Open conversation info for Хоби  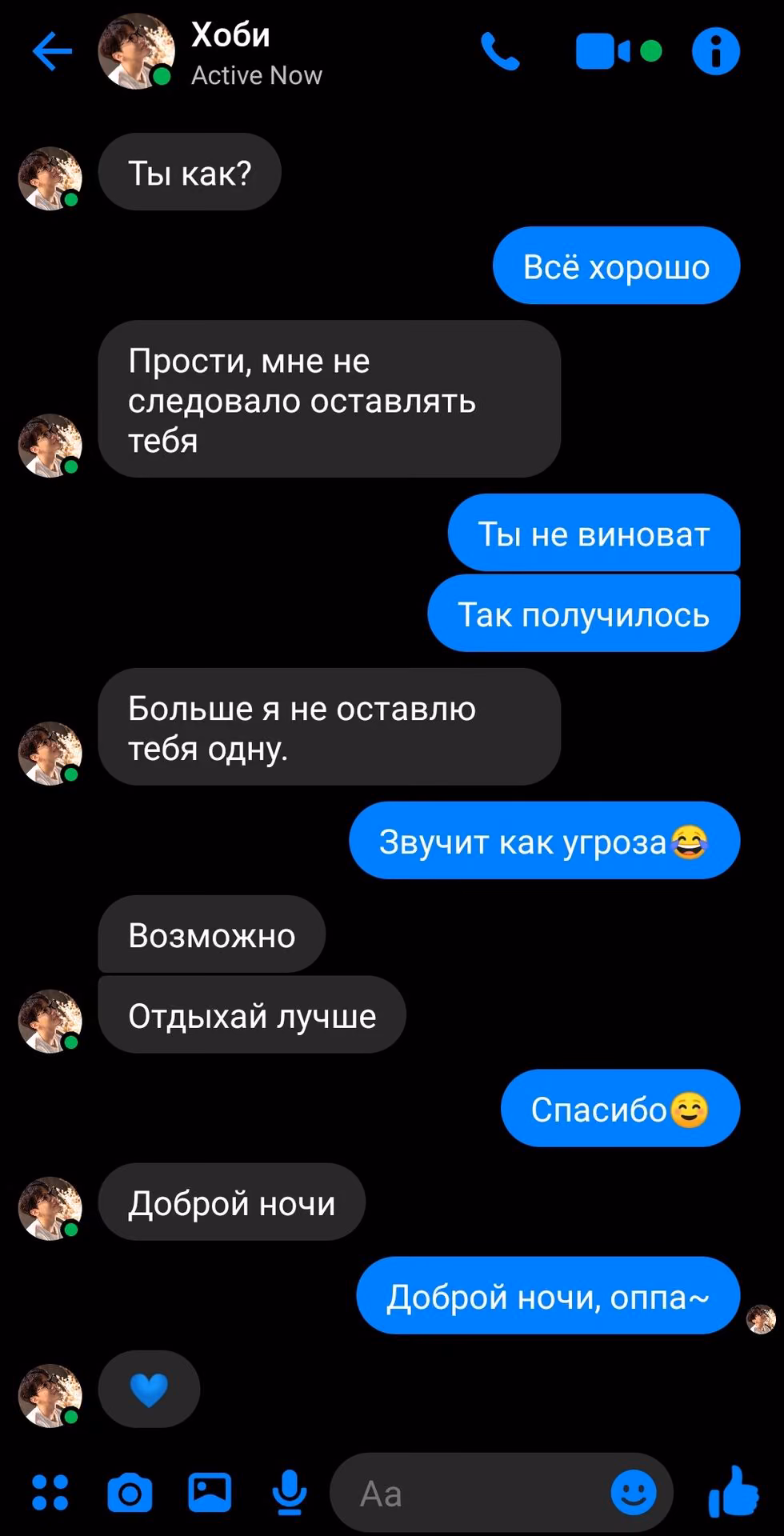click(x=716, y=52)
